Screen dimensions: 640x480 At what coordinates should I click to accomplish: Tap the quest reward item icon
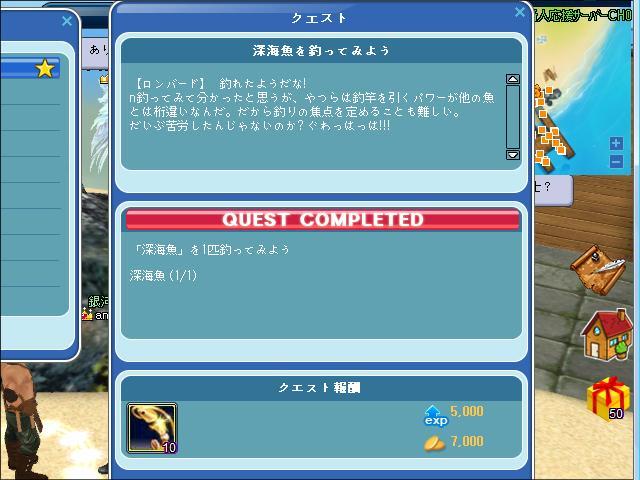coord(152,428)
